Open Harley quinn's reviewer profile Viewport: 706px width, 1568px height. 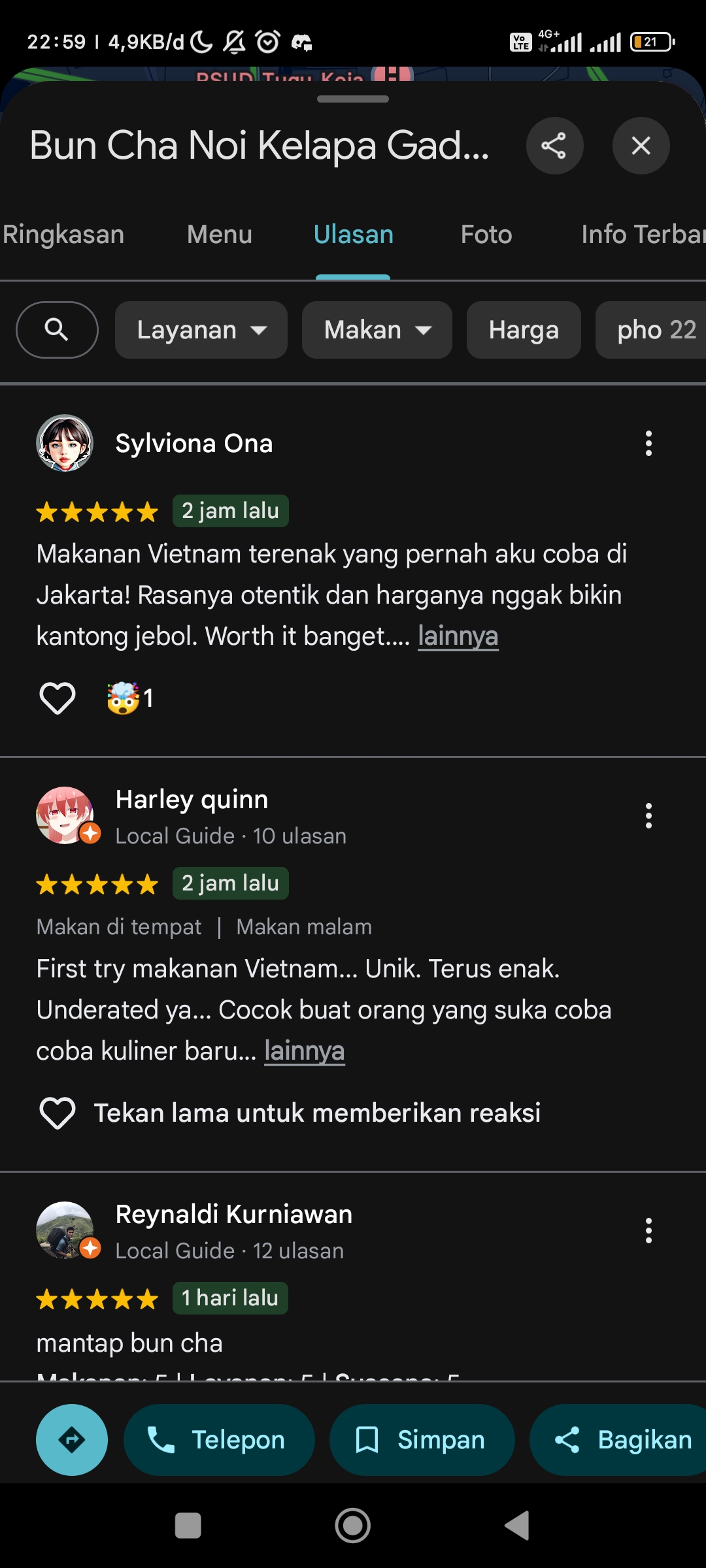(192, 800)
